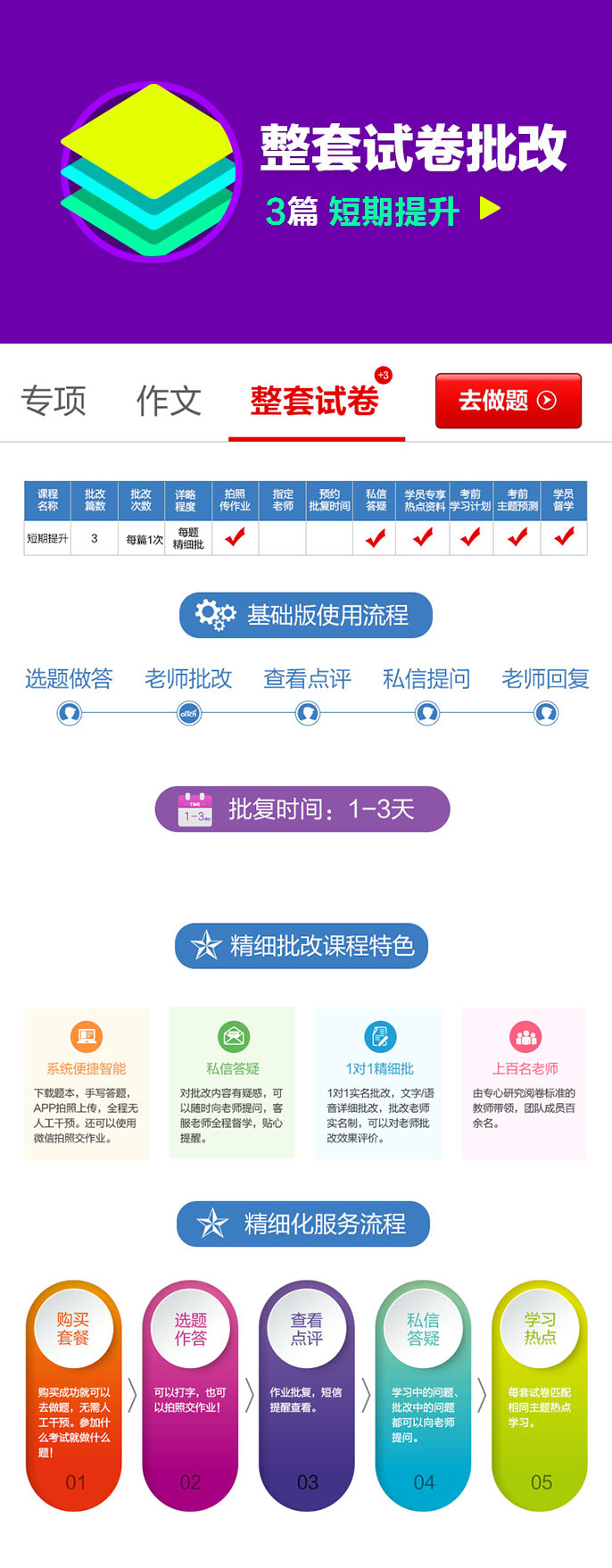
Task: Switch to the 专项 tab
Action: tap(54, 401)
